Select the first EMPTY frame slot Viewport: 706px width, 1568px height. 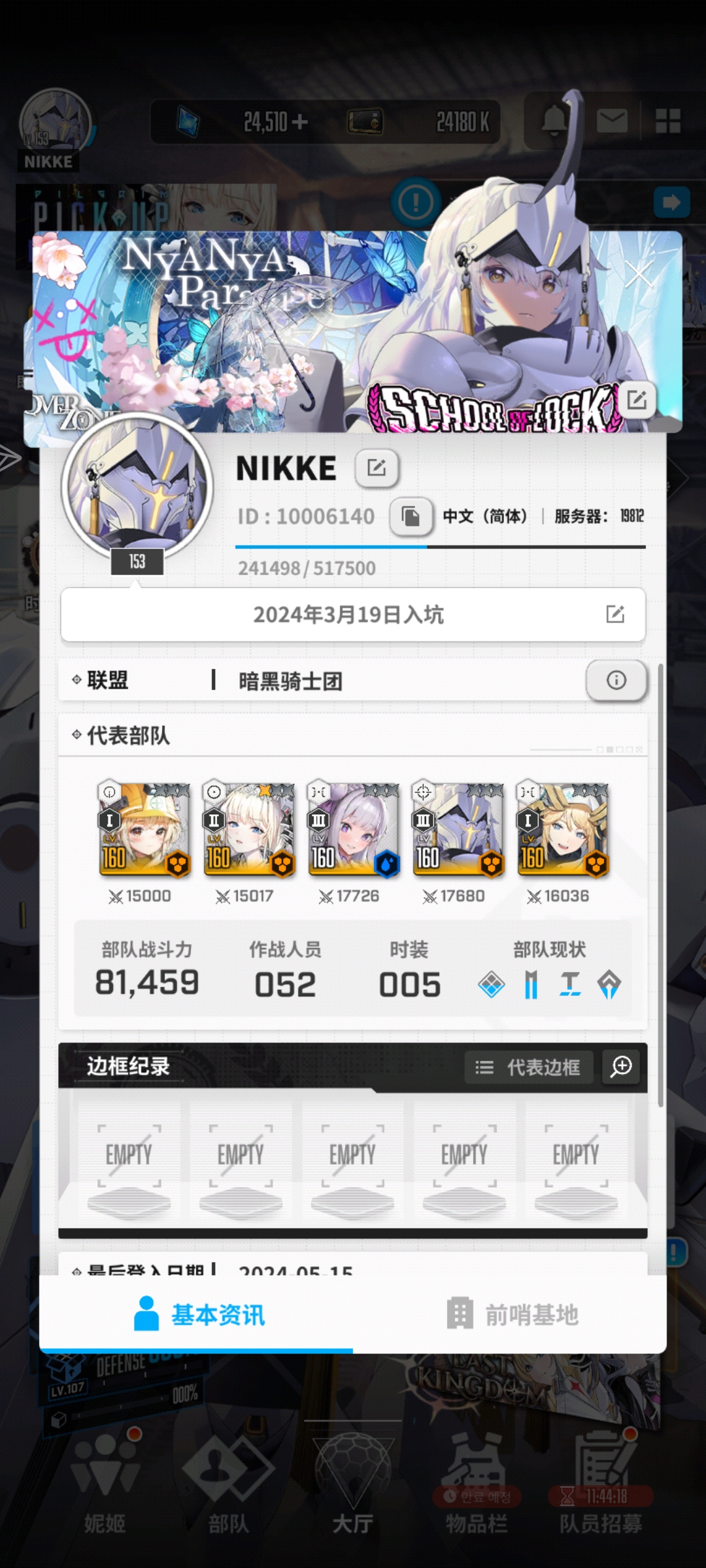(129, 1156)
